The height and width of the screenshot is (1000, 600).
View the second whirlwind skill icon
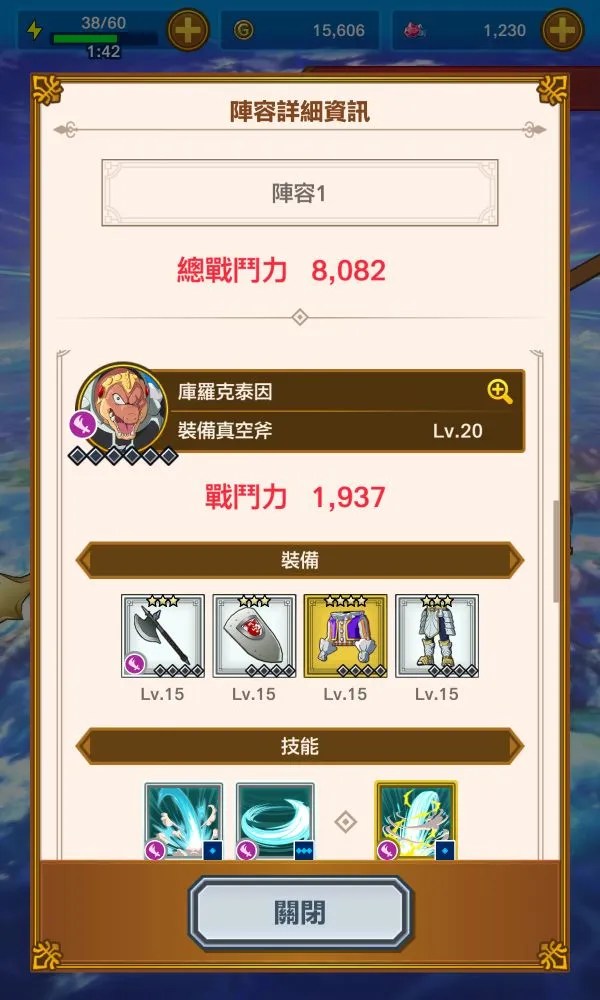point(275,821)
